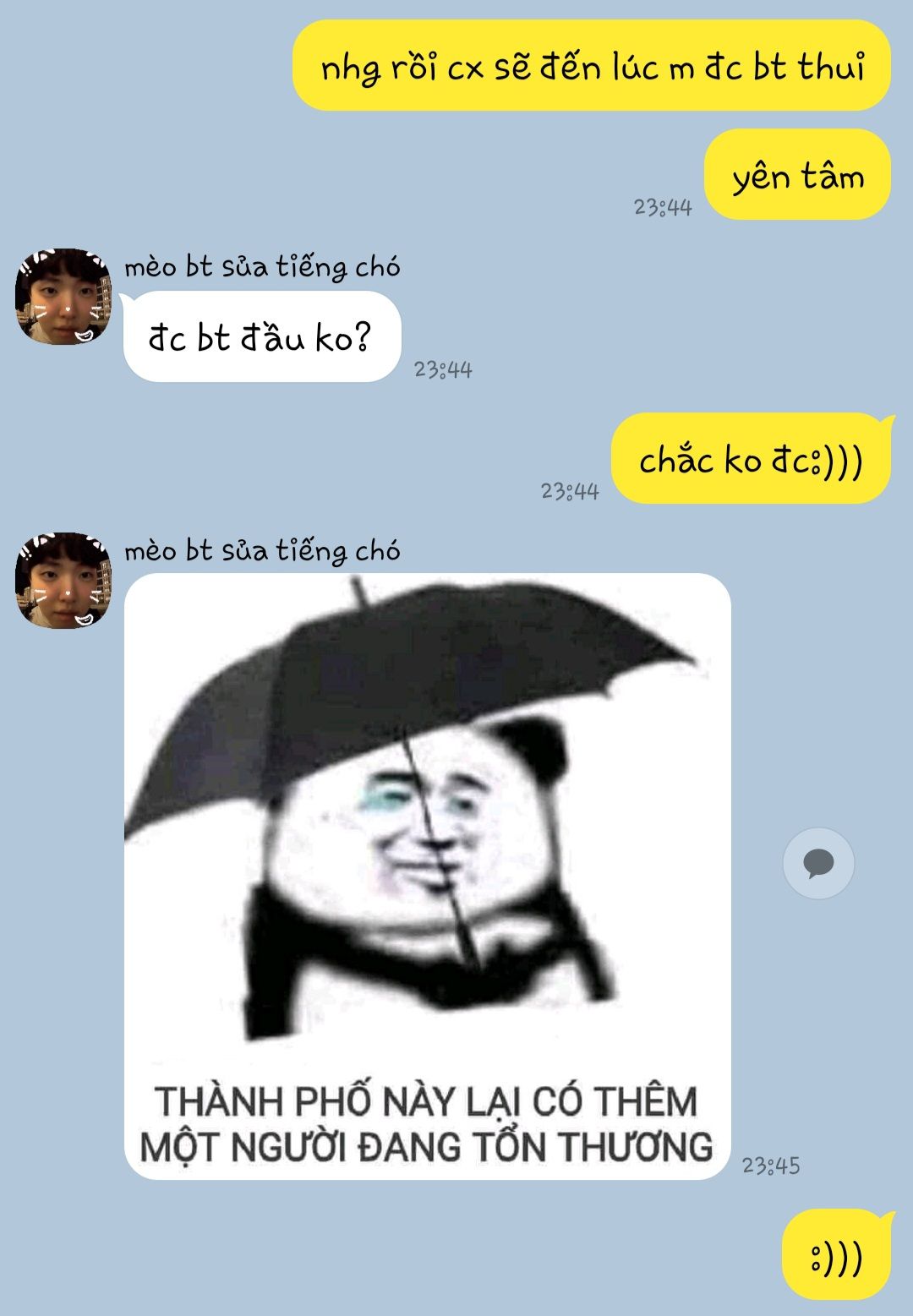Tap the comment bubble icon beside the meme

818,863
